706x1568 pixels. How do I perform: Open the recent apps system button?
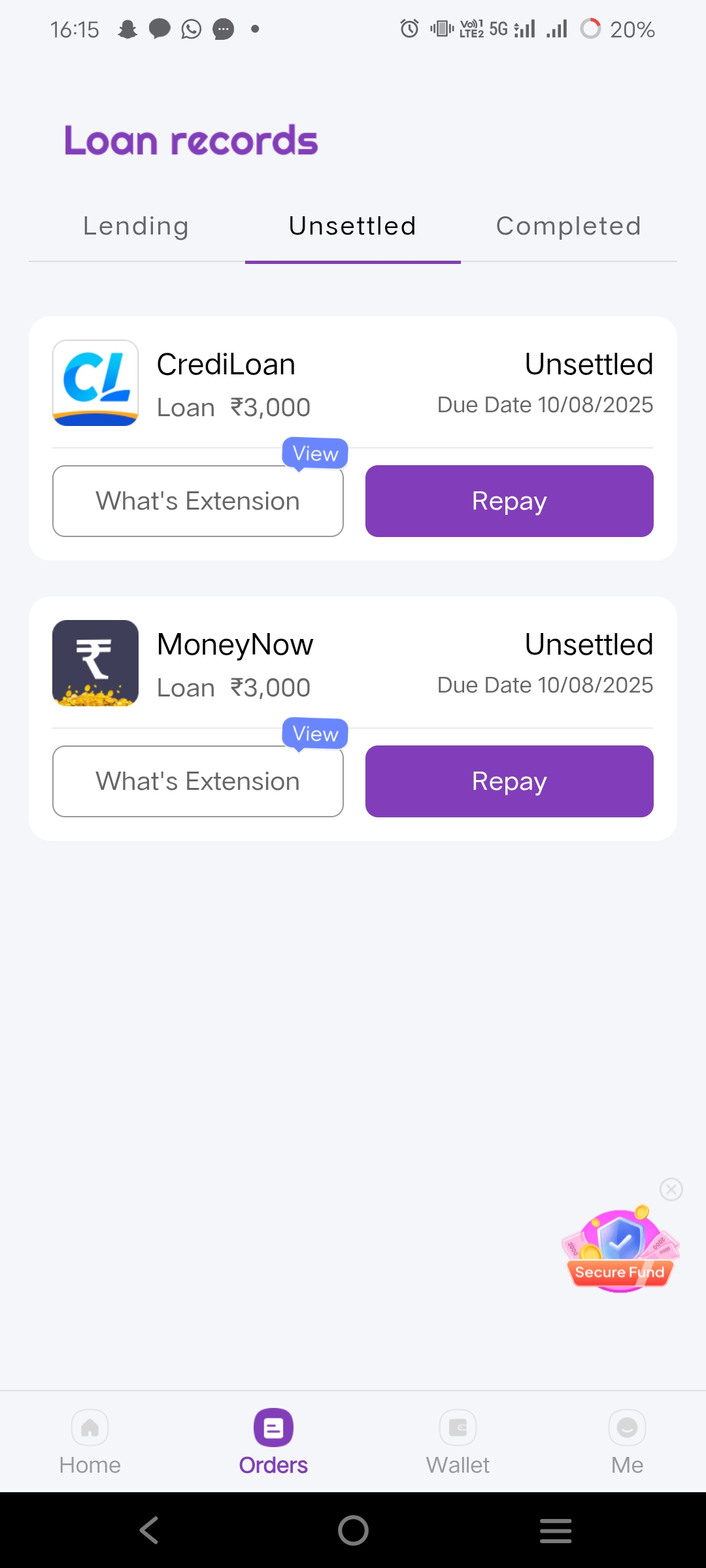coord(556,1530)
